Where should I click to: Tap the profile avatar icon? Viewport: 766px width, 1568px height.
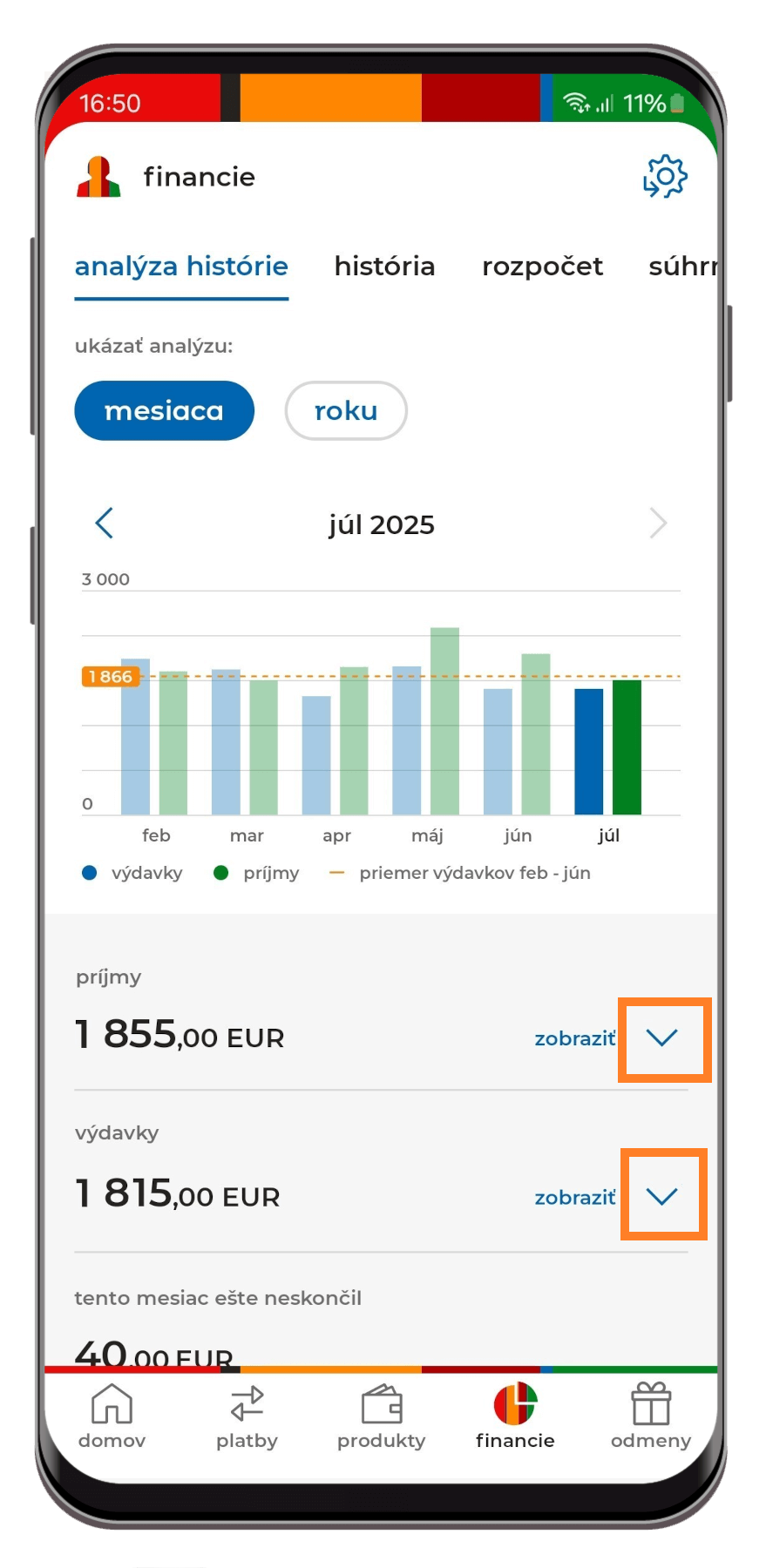tap(98, 177)
